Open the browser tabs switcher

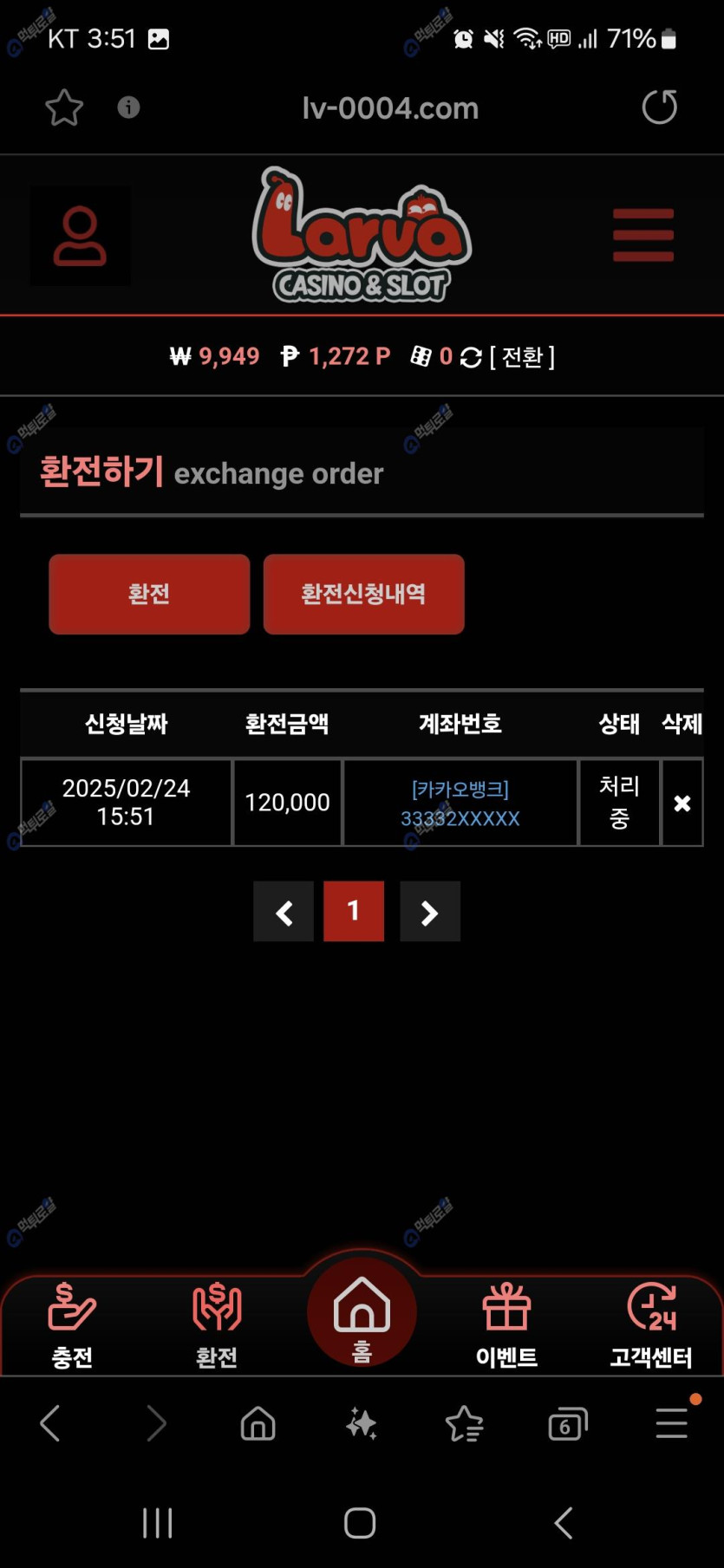click(567, 1424)
